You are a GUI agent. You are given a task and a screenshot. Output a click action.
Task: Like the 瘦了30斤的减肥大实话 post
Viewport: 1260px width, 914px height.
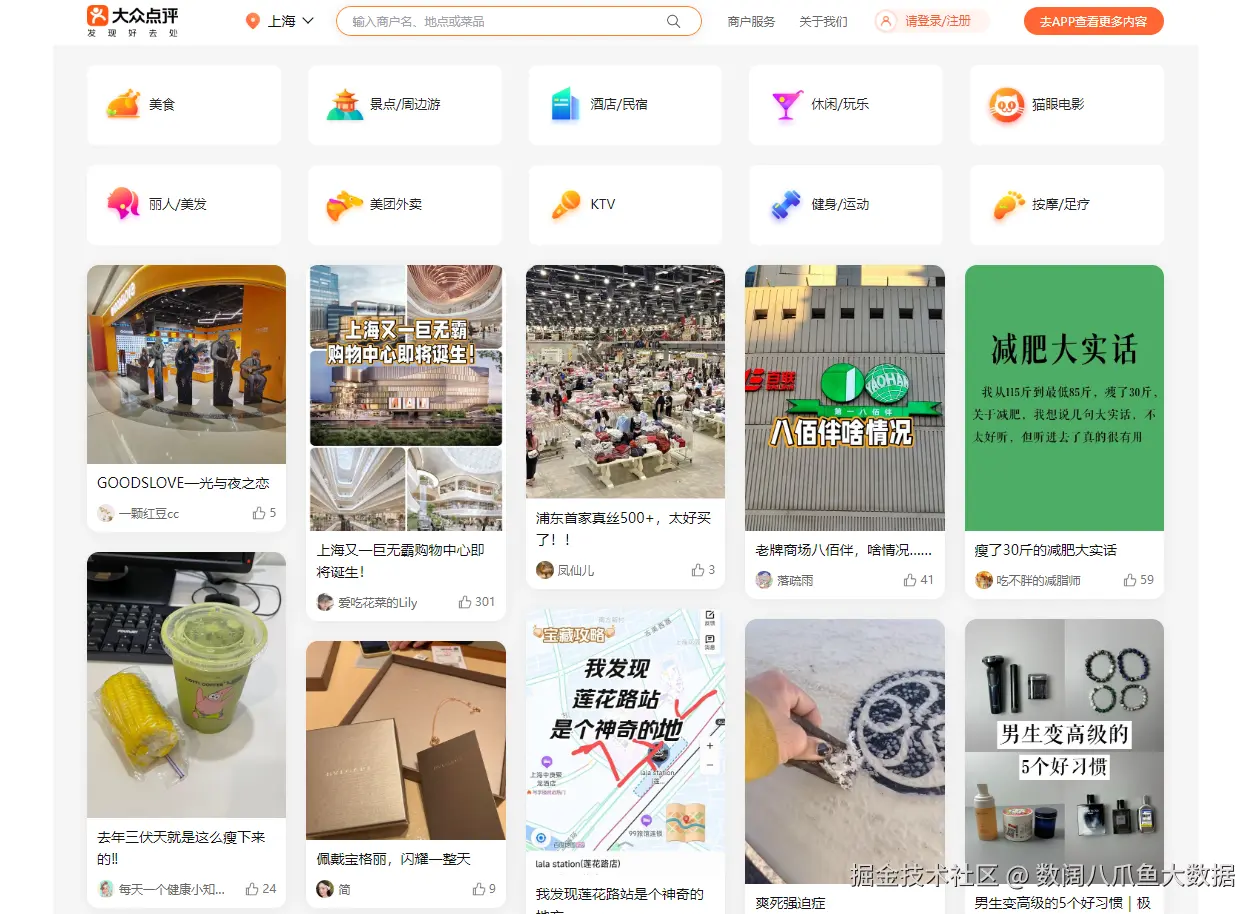click(x=1130, y=580)
